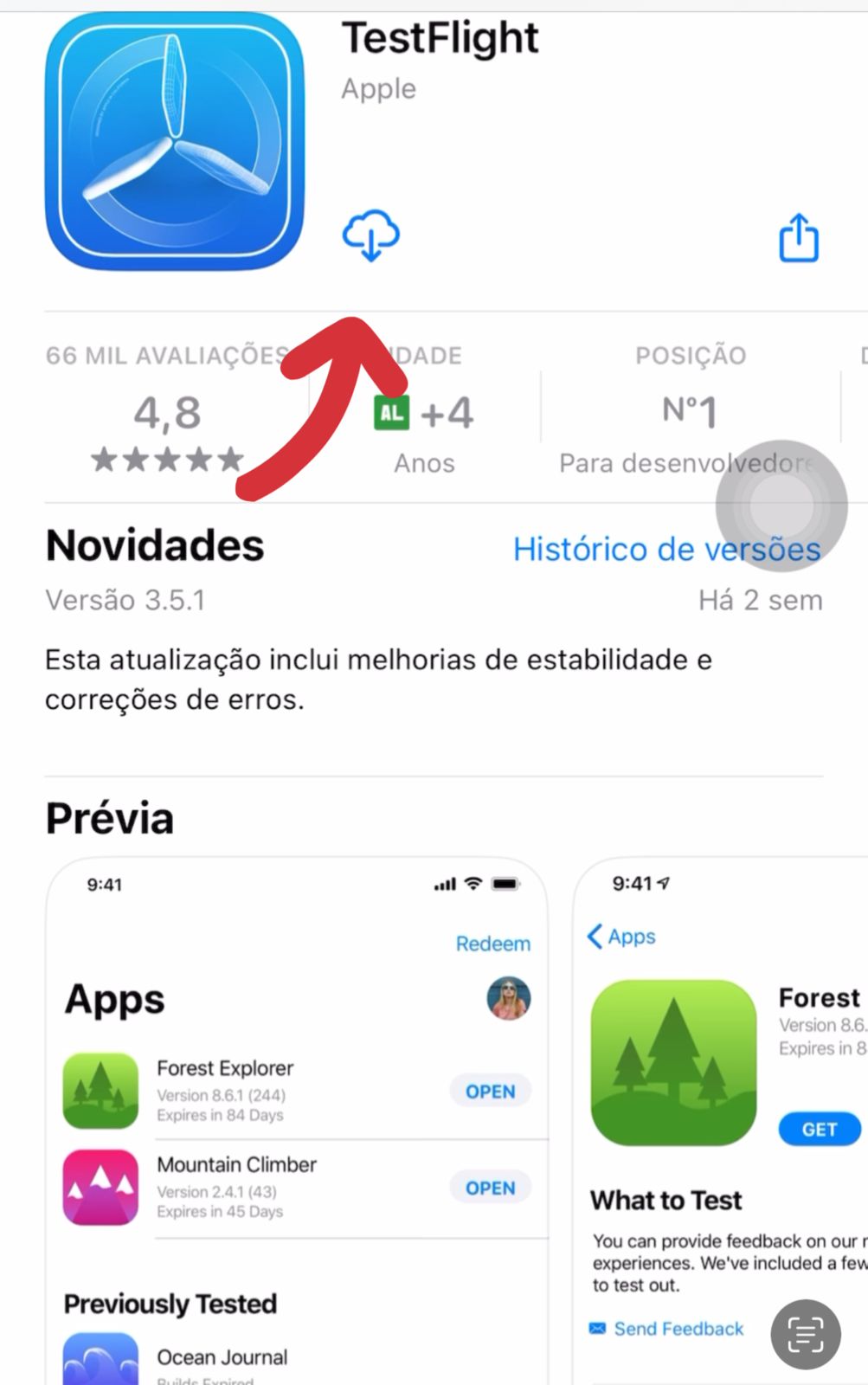Activate the live text scan icon
The width and height of the screenshot is (868, 1385).
[805, 1334]
